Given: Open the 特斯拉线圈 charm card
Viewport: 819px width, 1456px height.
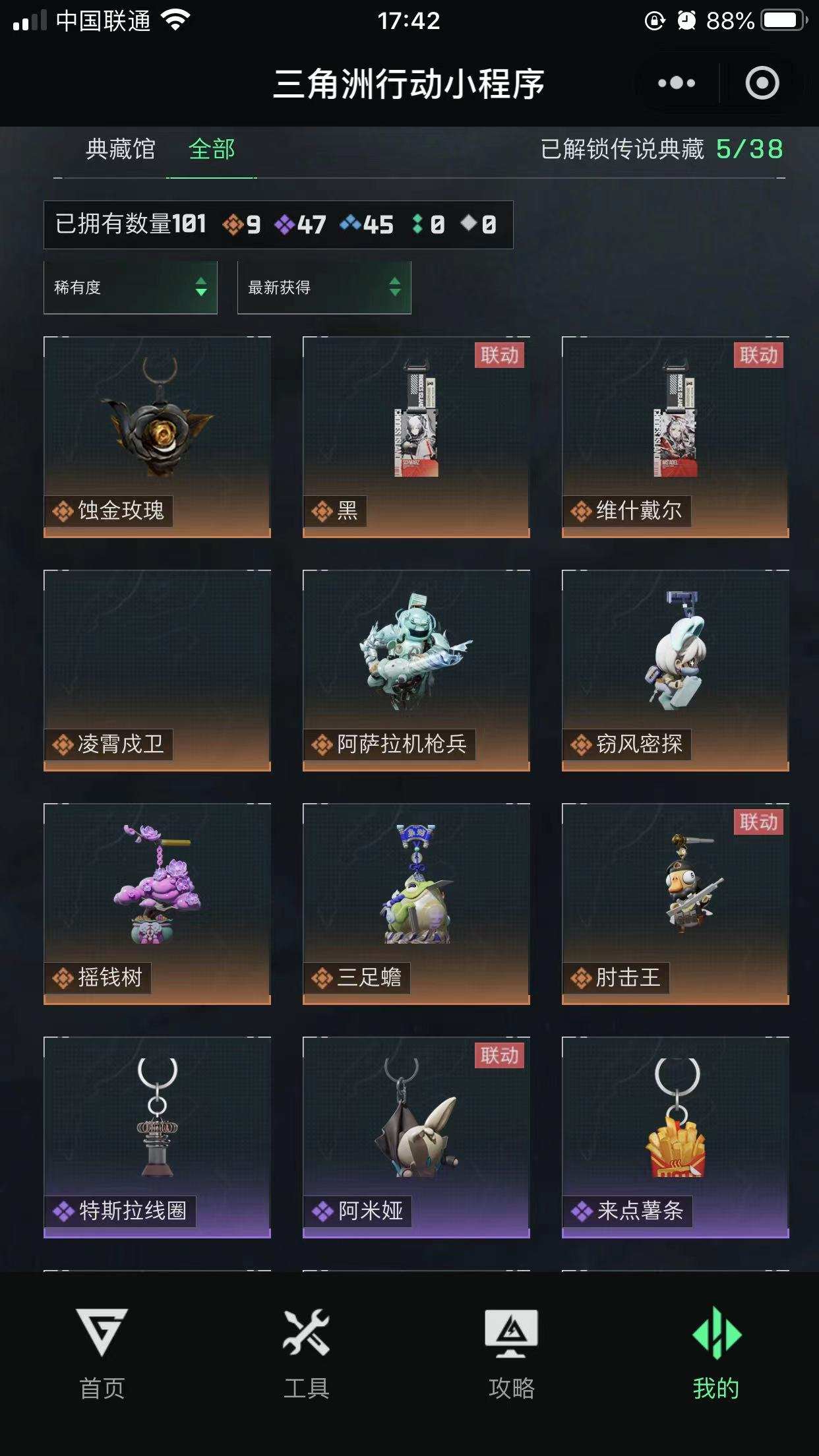Looking at the screenshot, I should tap(157, 1137).
